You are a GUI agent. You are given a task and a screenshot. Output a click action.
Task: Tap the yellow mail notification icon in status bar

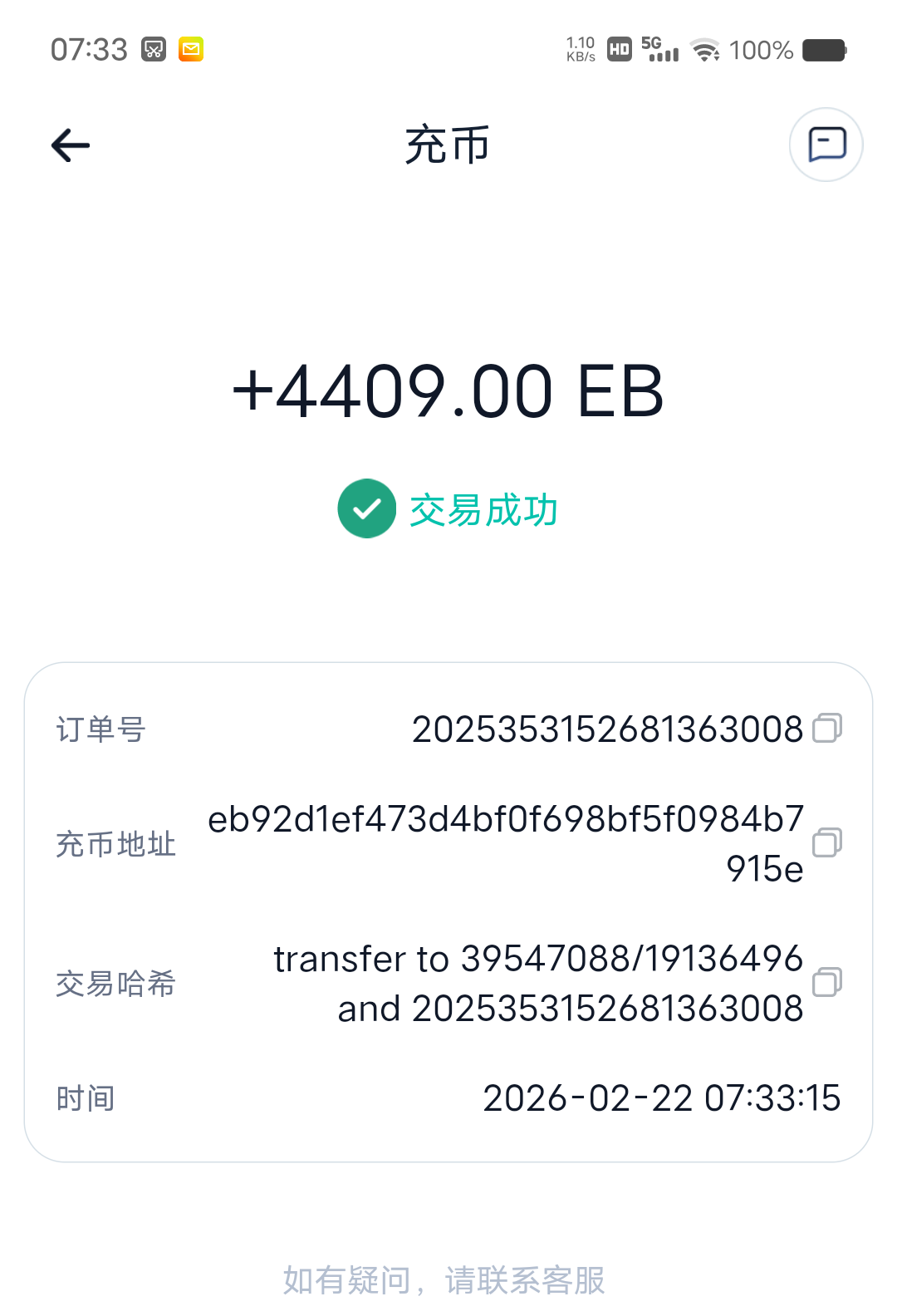pyautogui.click(x=191, y=49)
